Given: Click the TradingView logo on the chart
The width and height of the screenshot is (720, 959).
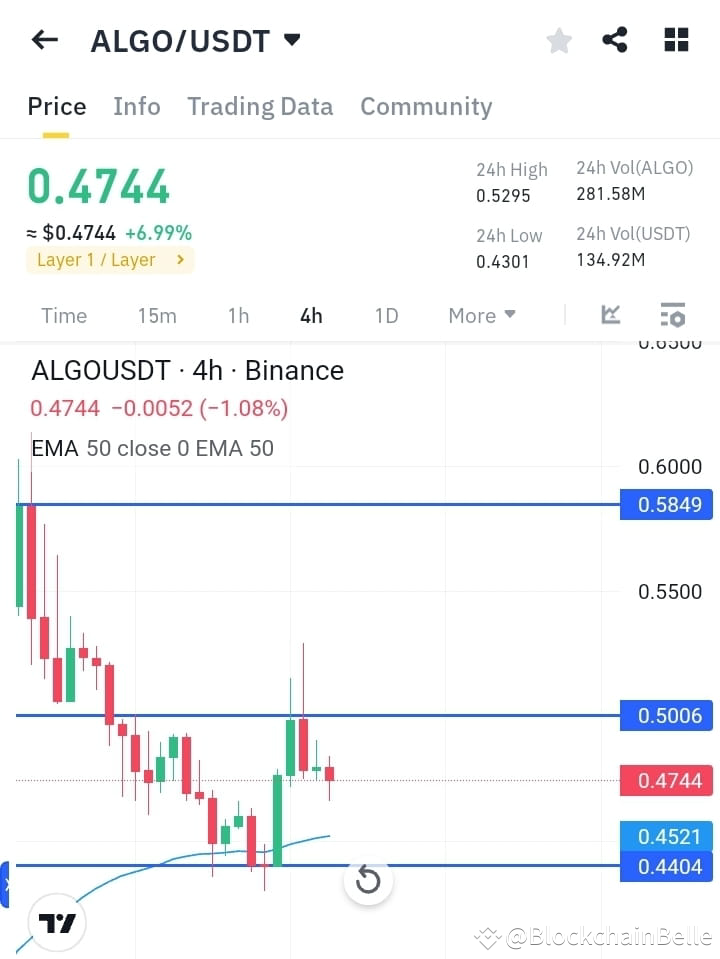Looking at the screenshot, I should [55, 921].
